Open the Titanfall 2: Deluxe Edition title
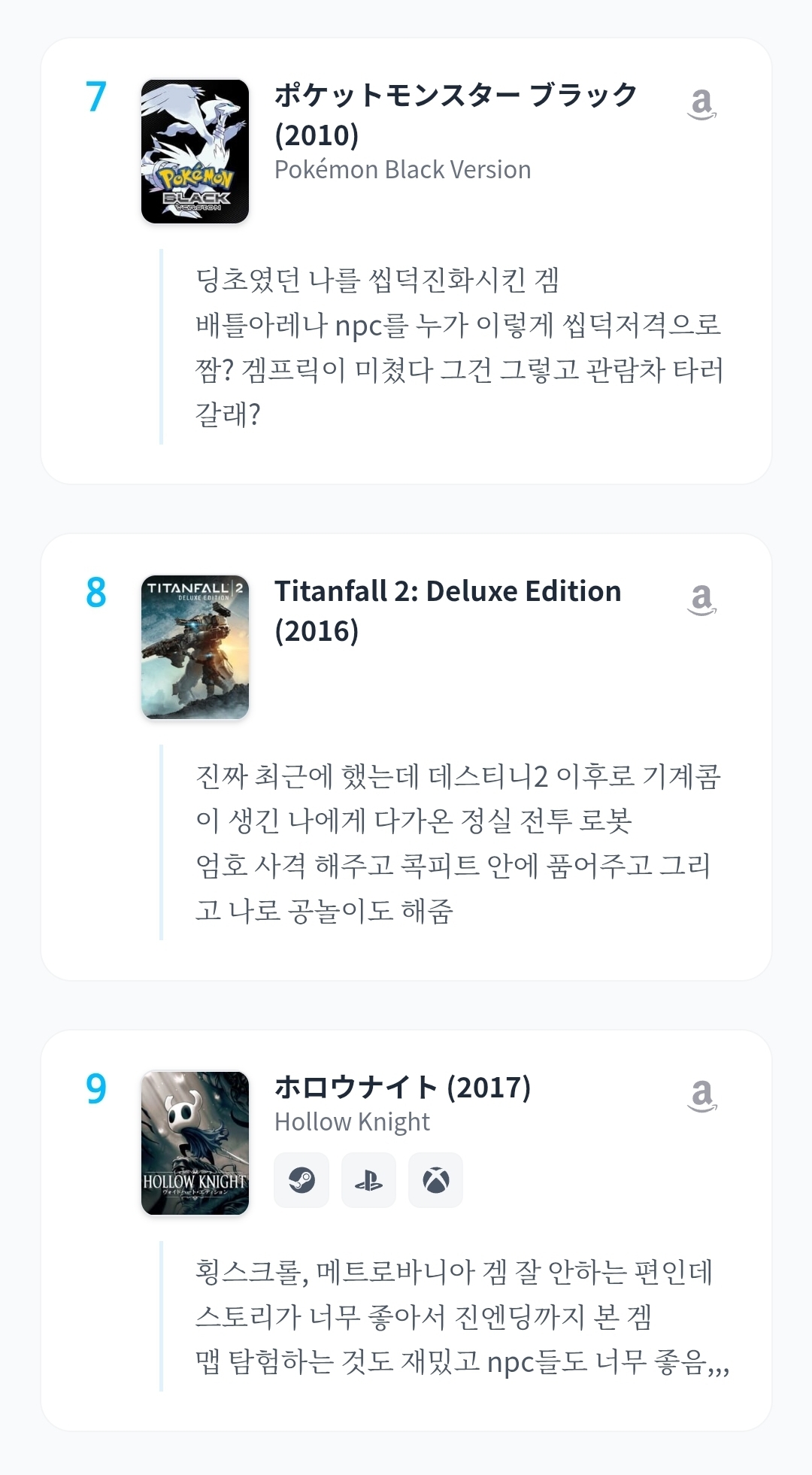The image size is (812, 1475). point(447,592)
